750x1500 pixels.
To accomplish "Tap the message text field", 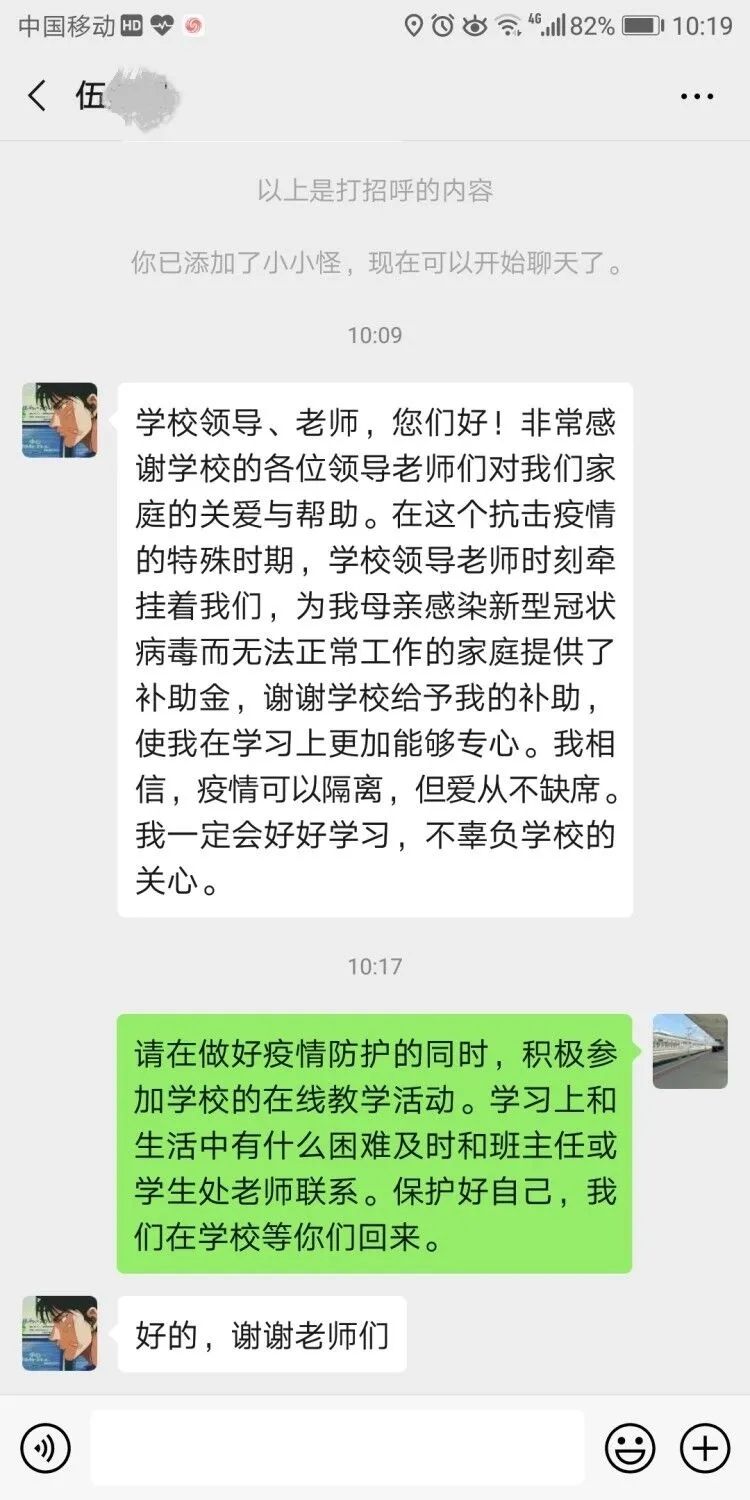I will [x=337, y=1447].
